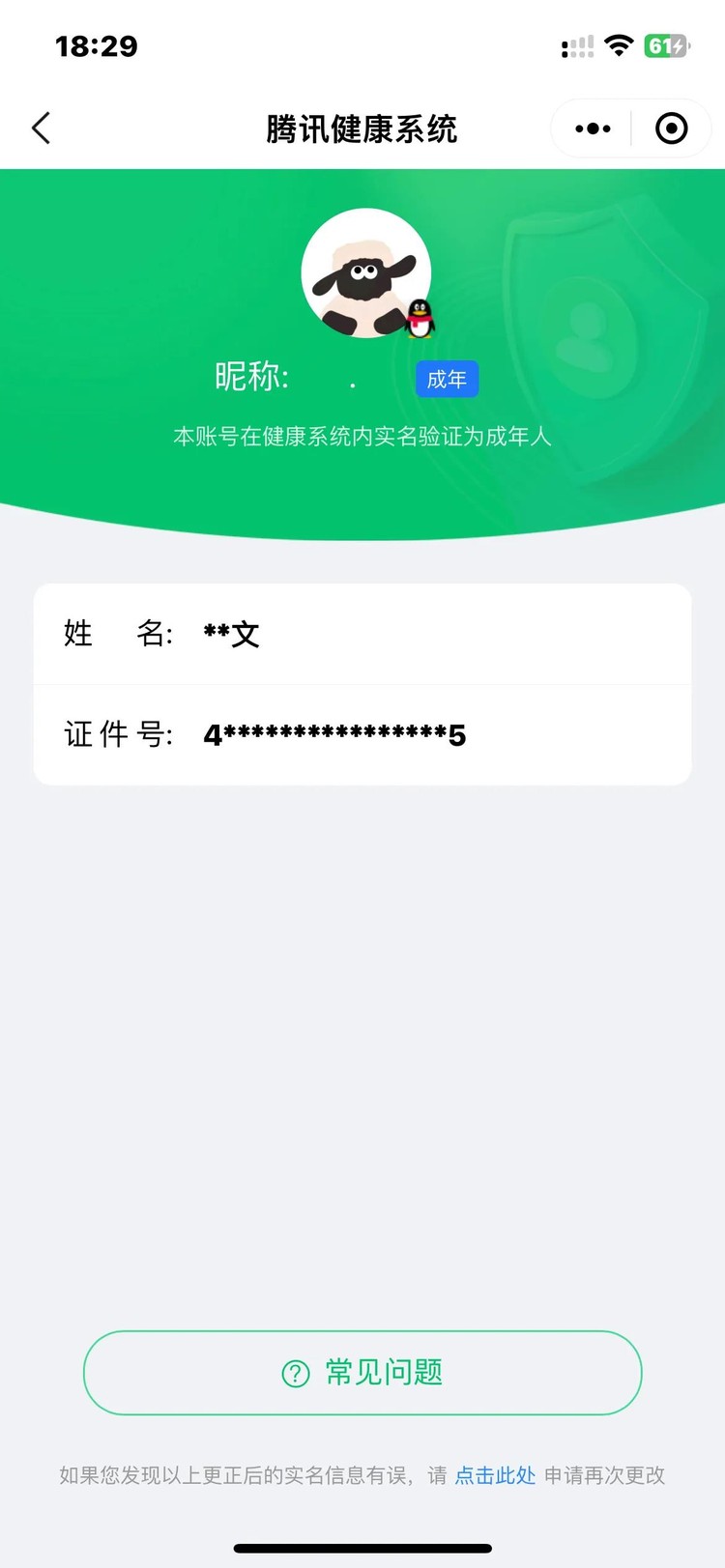Tap the 点击此处 correction request link
This screenshot has height=1568, width=725.
coord(495,1475)
